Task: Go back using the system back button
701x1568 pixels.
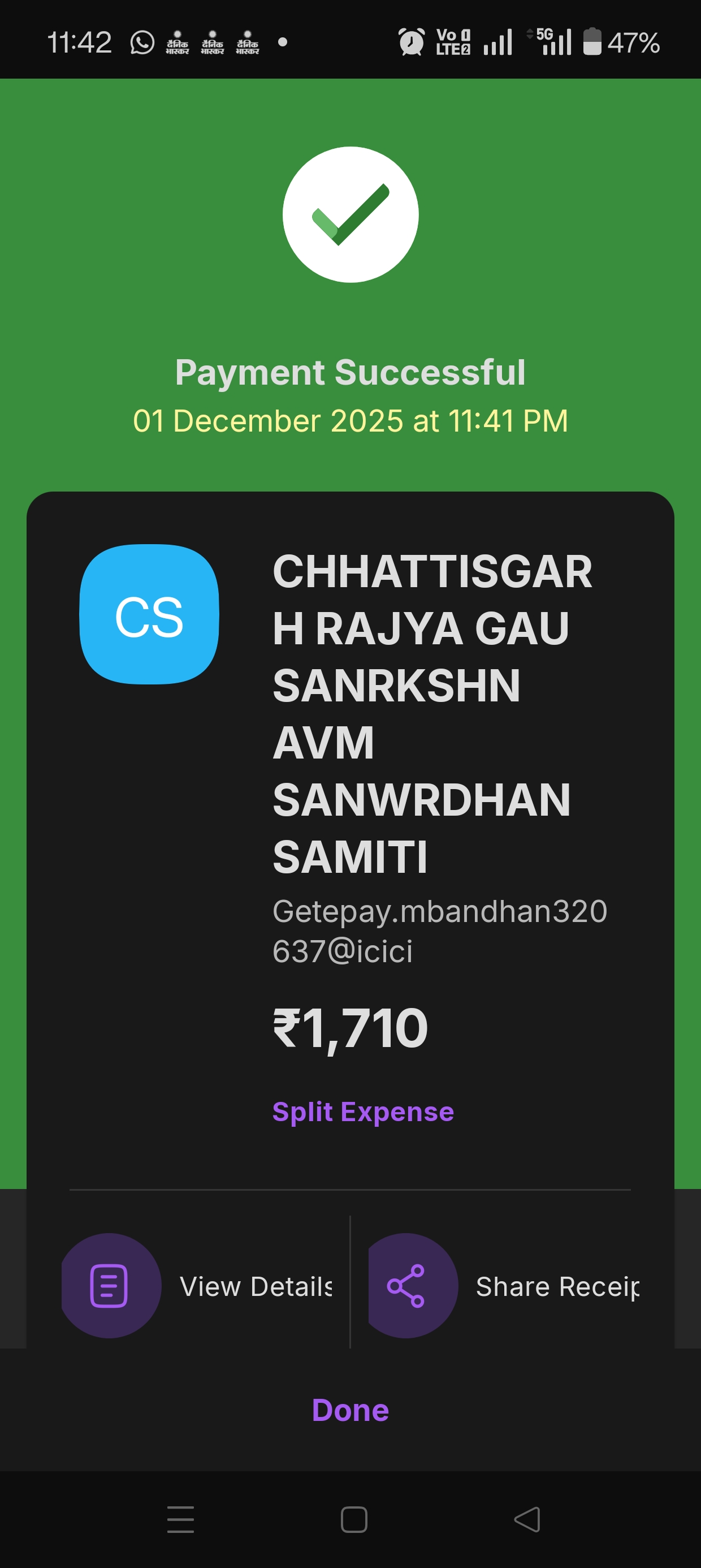Action: pos(527,1519)
